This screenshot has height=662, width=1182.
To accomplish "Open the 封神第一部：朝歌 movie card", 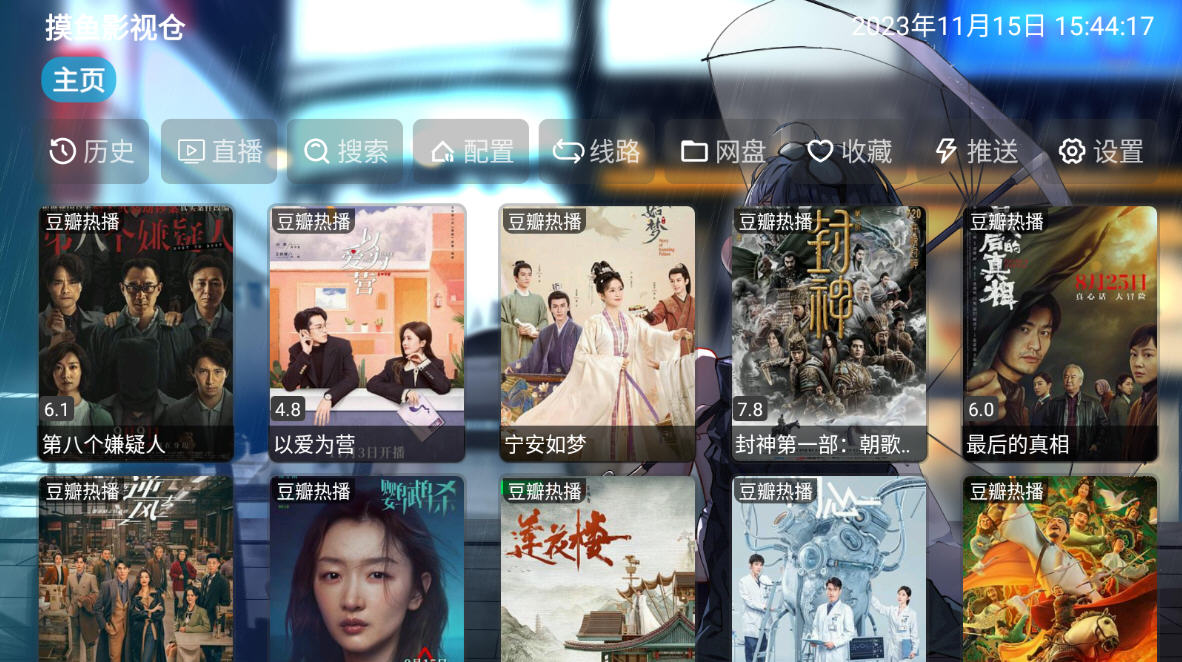I will coord(828,333).
